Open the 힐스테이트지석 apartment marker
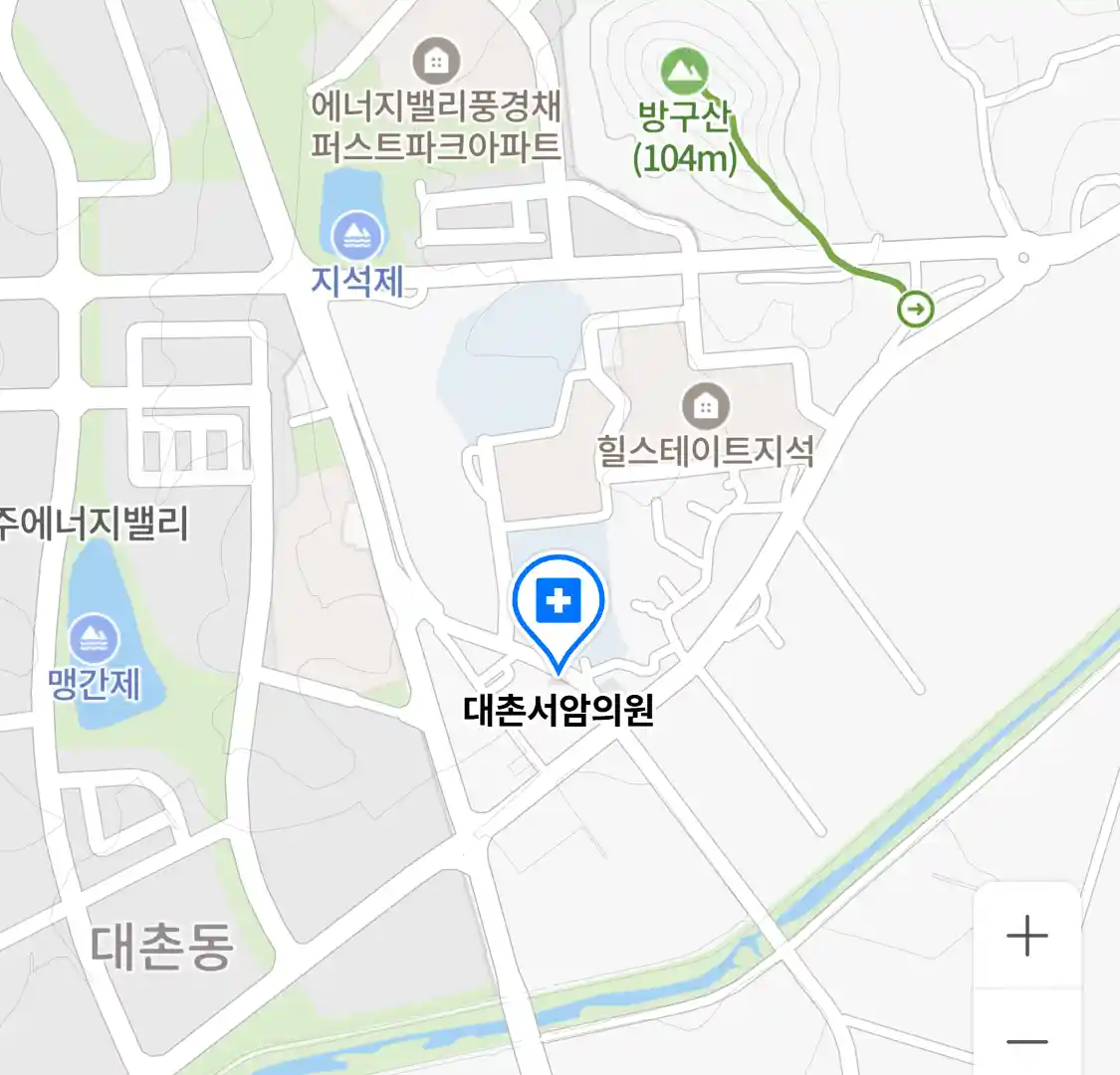The image size is (1120, 1075). pos(705,406)
